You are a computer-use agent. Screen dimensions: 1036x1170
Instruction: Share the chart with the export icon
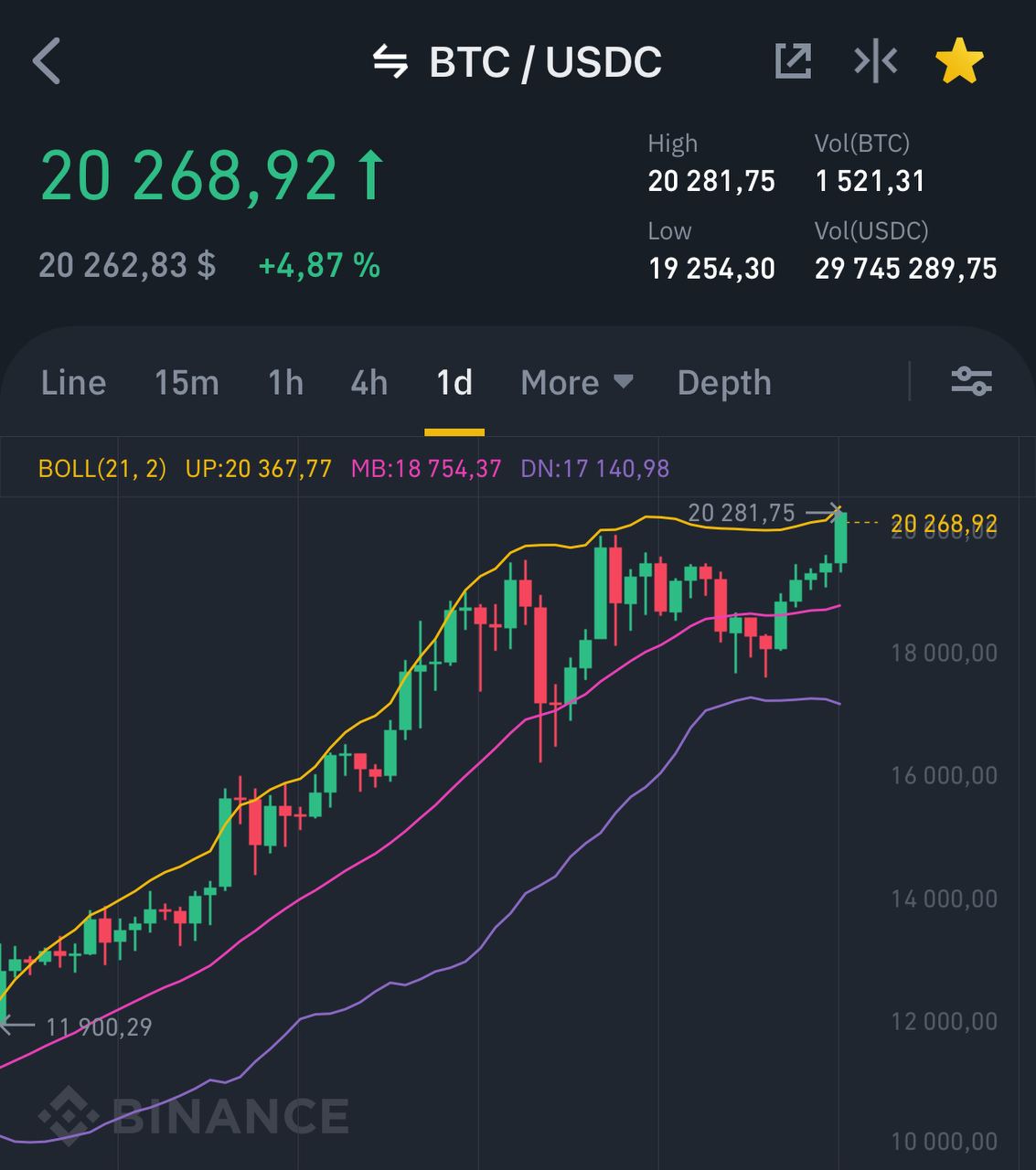click(792, 61)
